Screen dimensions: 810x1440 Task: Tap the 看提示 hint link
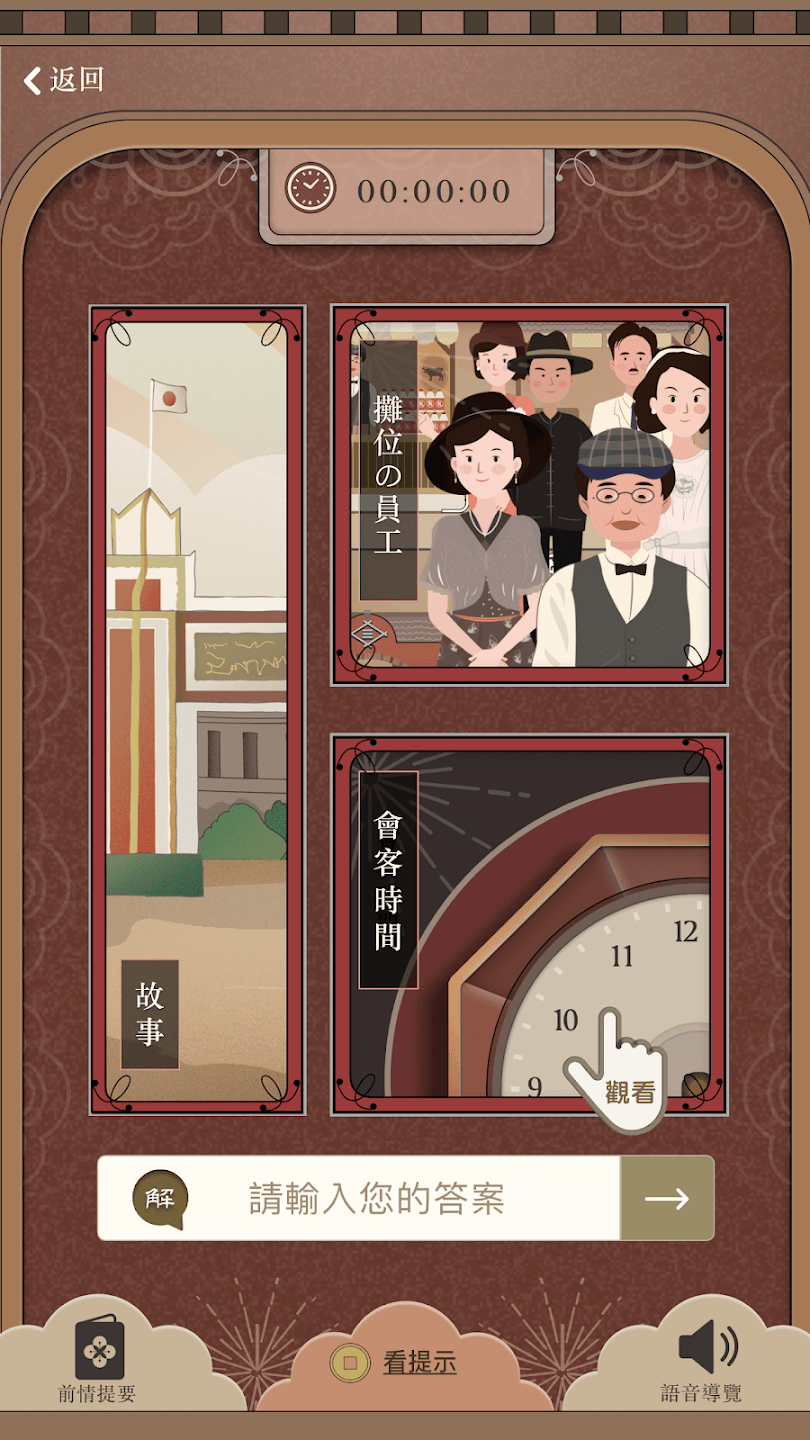point(419,1362)
